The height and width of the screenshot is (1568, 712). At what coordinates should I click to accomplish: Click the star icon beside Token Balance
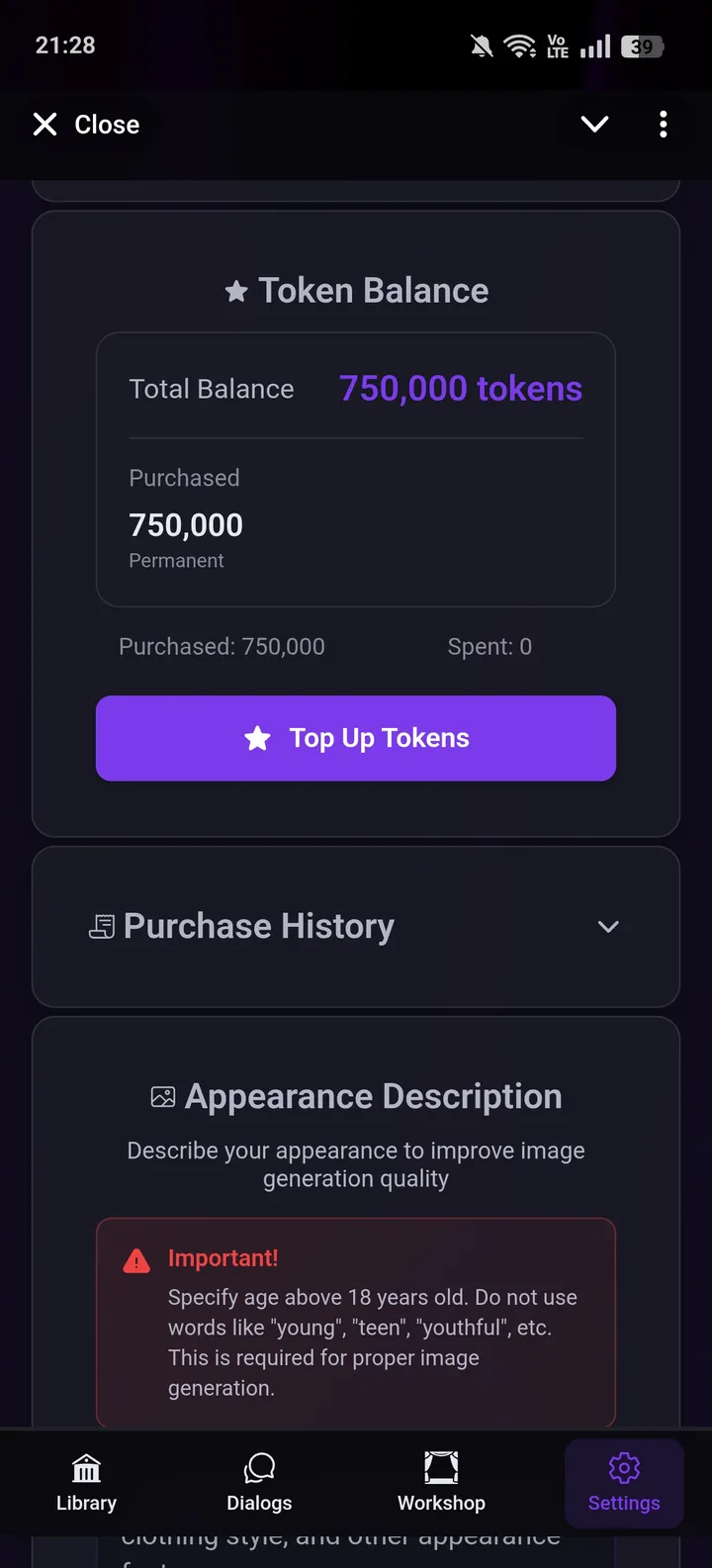pos(236,290)
